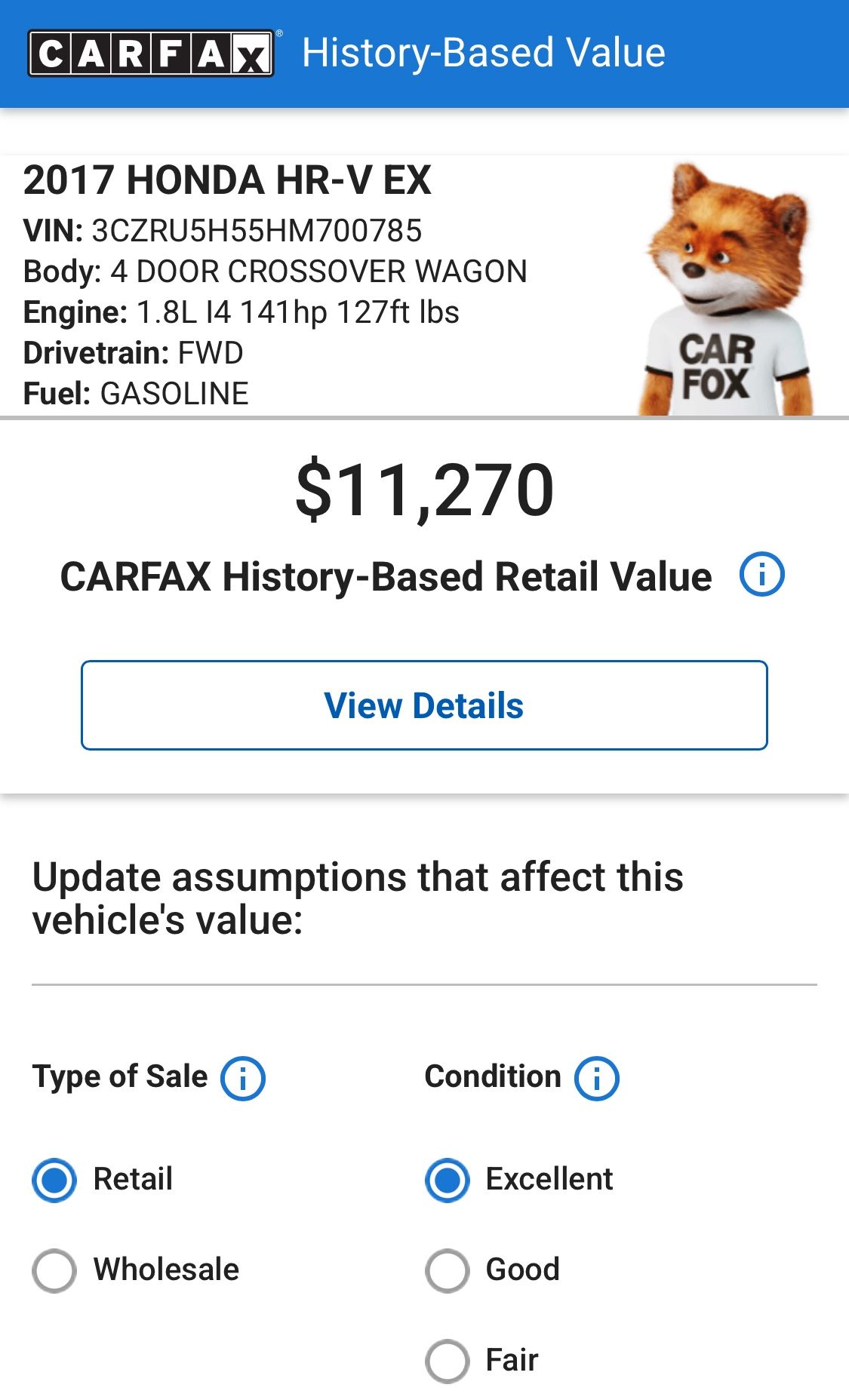Confirm Excellent condition selection

(x=448, y=1178)
